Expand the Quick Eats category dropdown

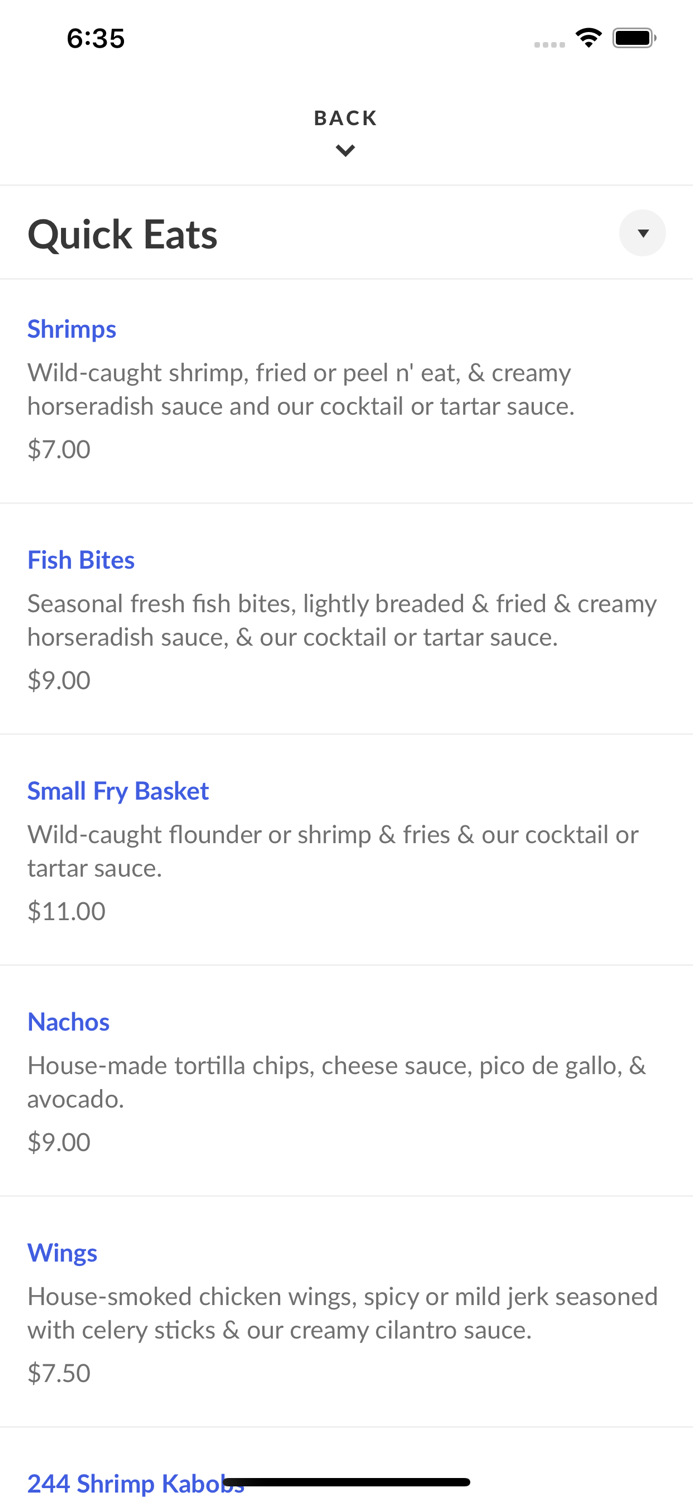(642, 234)
